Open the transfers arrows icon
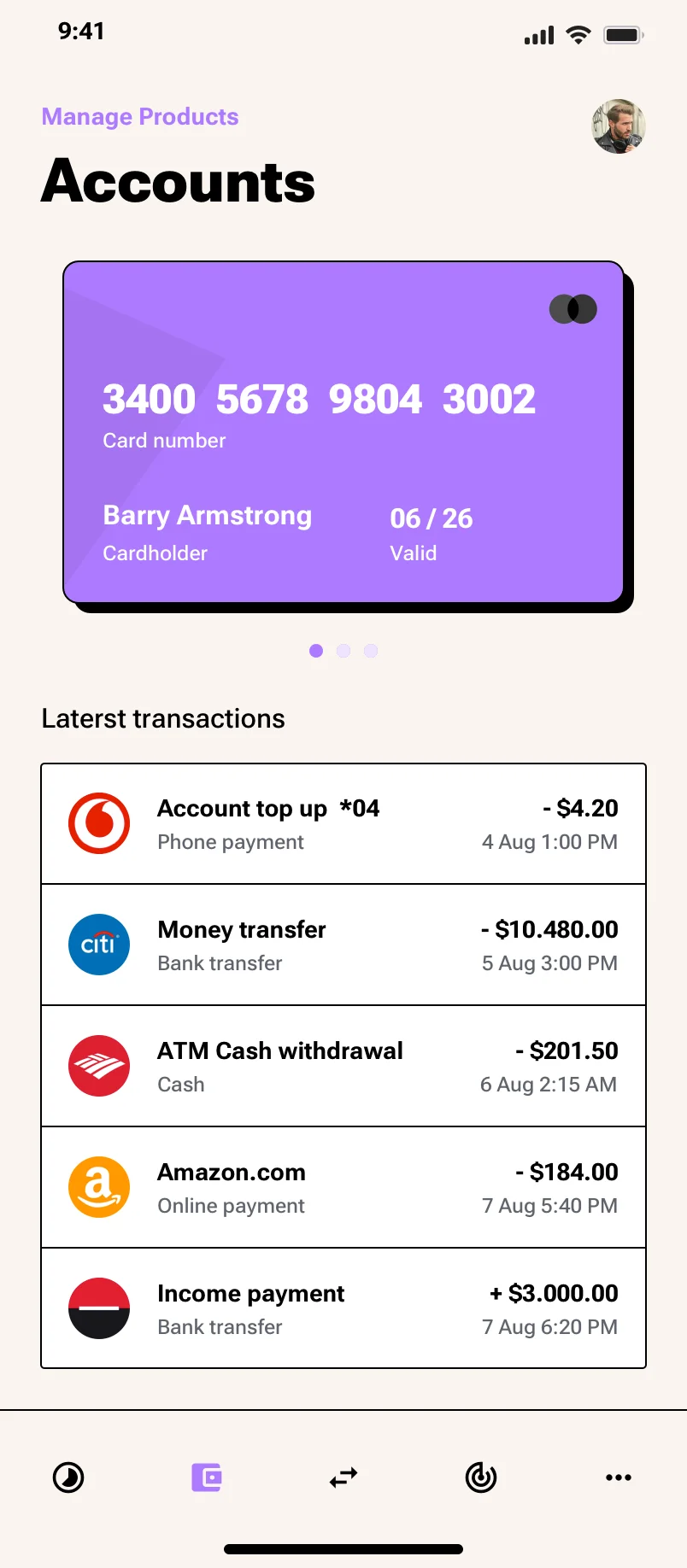687x1568 pixels. click(x=343, y=1477)
